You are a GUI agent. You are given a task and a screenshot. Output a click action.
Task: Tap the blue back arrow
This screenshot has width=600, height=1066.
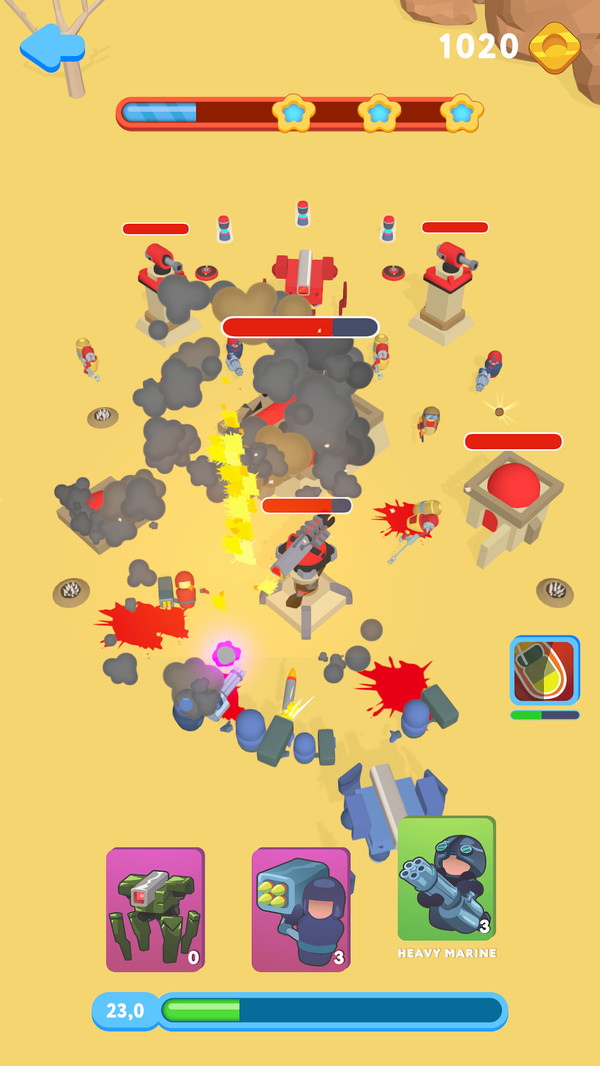[x=52, y=46]
